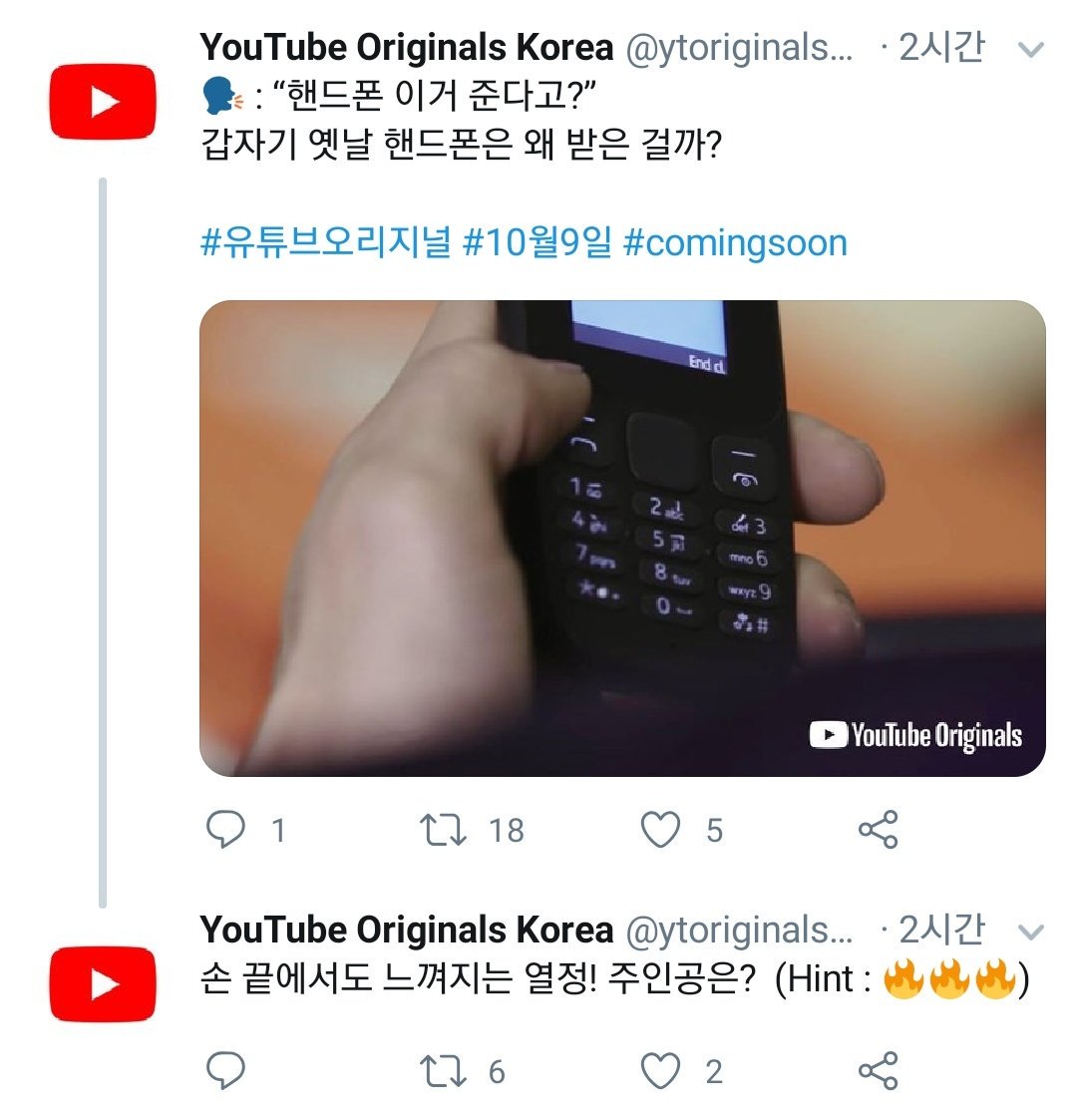Viewport: 1077px width, 1120px height.
Task: Open the dropdown arrow on the Hint tweet
Action: click(x=1029, y=933)
